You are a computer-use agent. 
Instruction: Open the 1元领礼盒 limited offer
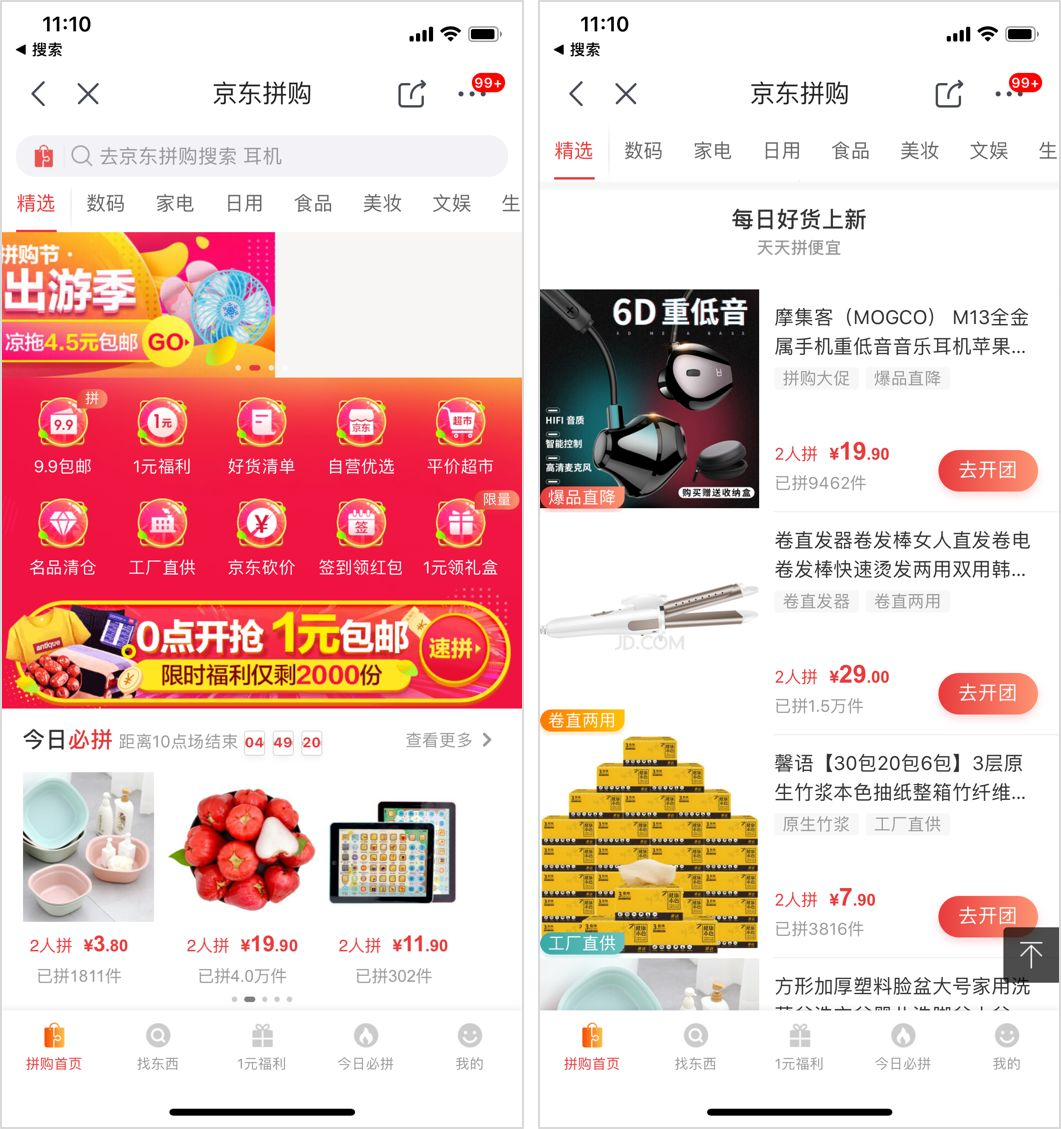(460, 537)
